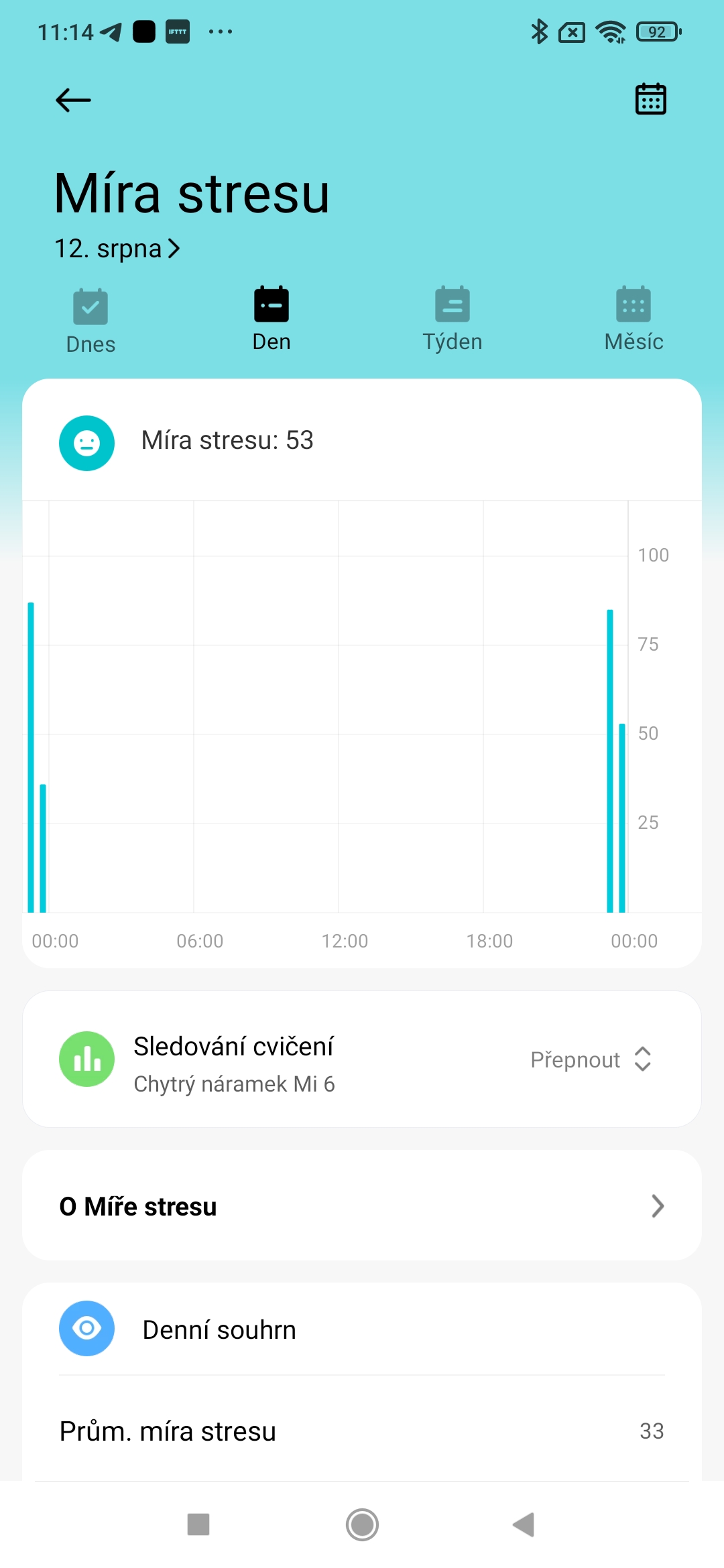Viewport: 724px width, 1568px height.
Task: Open the 12. srpna date selector
Action: (x=117, y=249)
